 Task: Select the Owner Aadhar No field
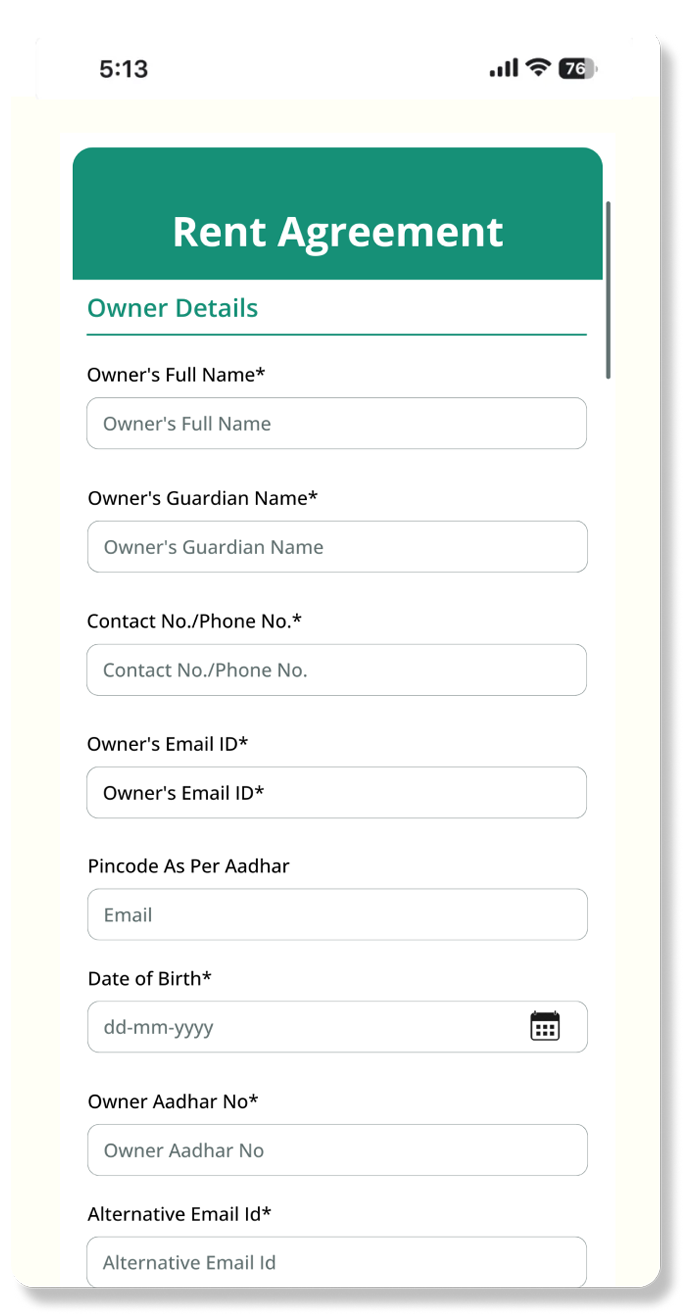point(336,1150)
